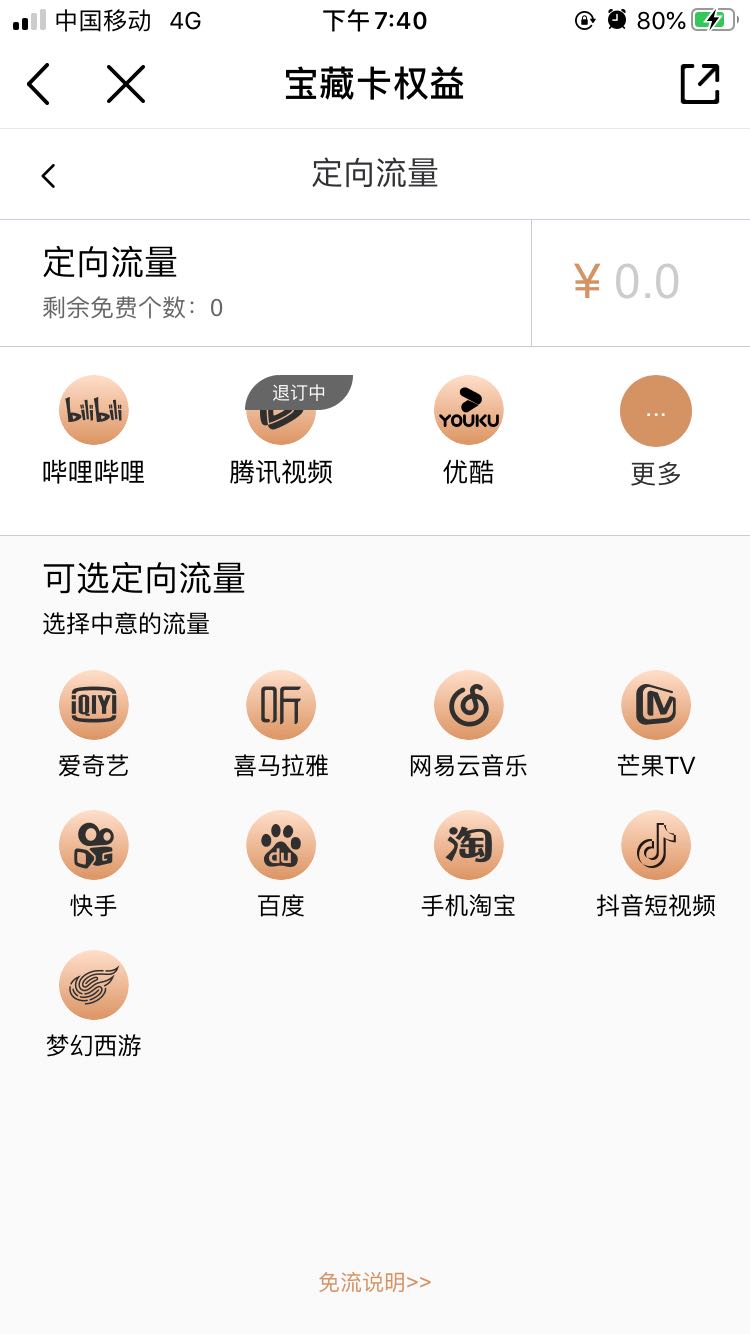This screenshot has height=1334, width=750.
Task: Share this page via the top-right icon
Action: pos(700,84)
